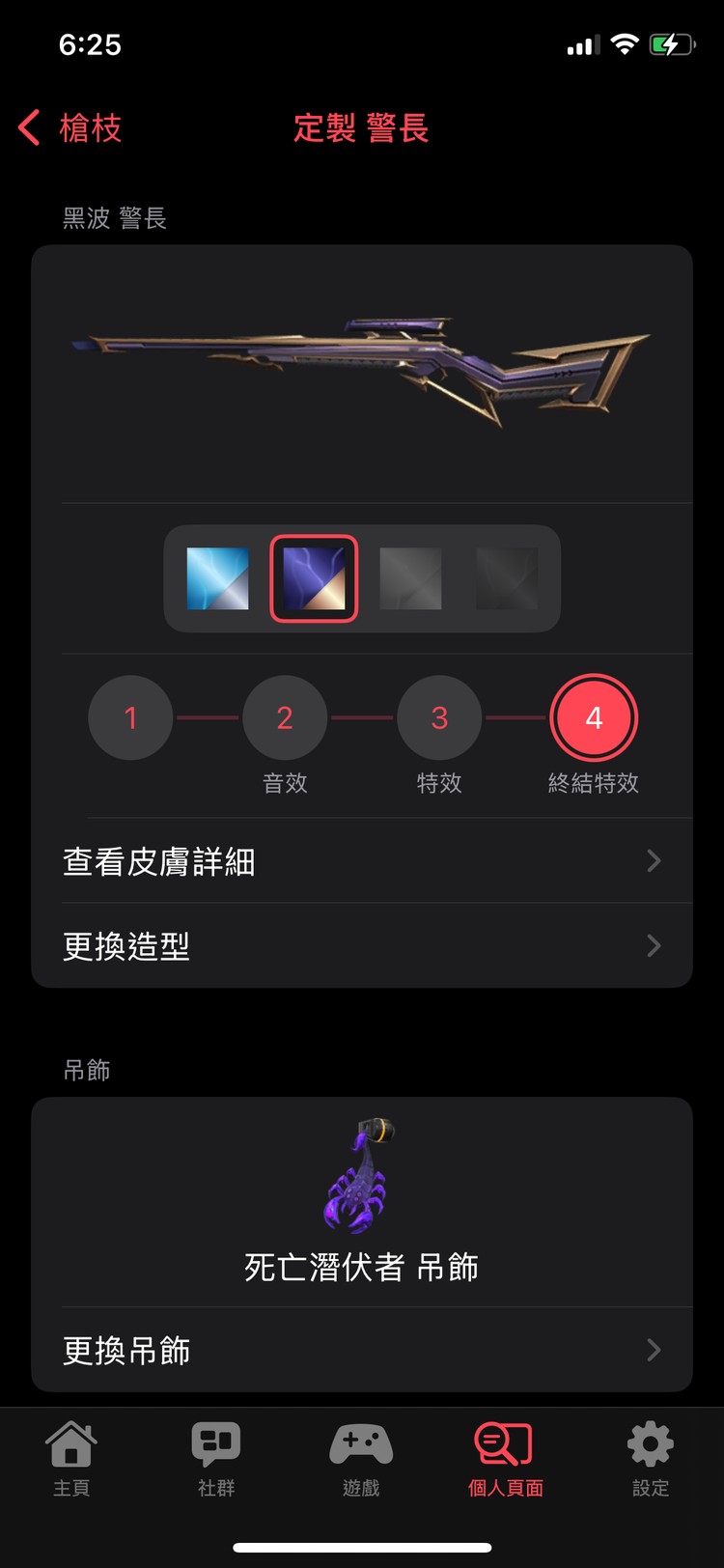
Task: Switch to 社群 tab
Action: coord(216,1458)
